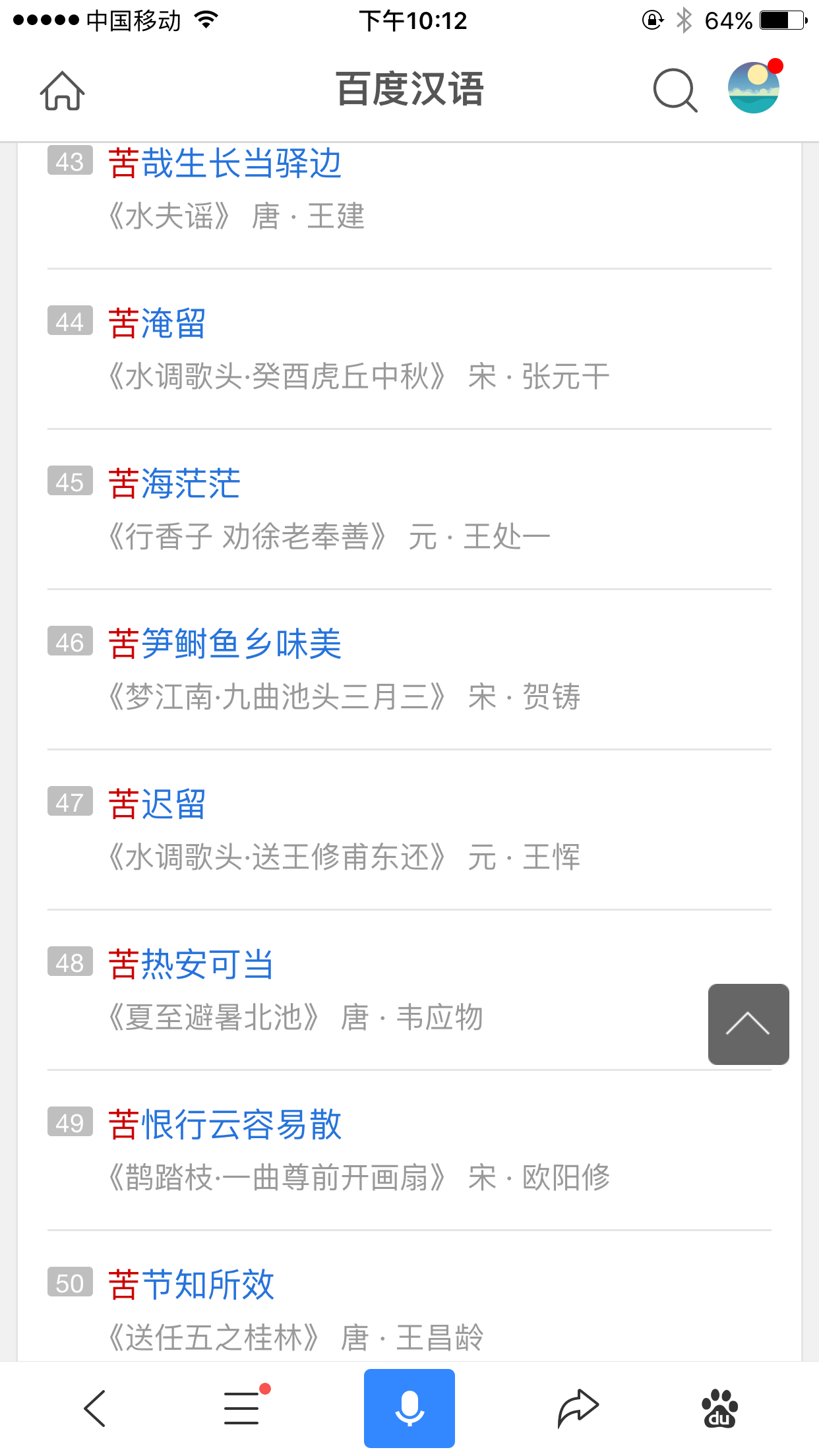
Task: Open verse 苦哉生长当驿边
Action: click(x=225, y=164)
